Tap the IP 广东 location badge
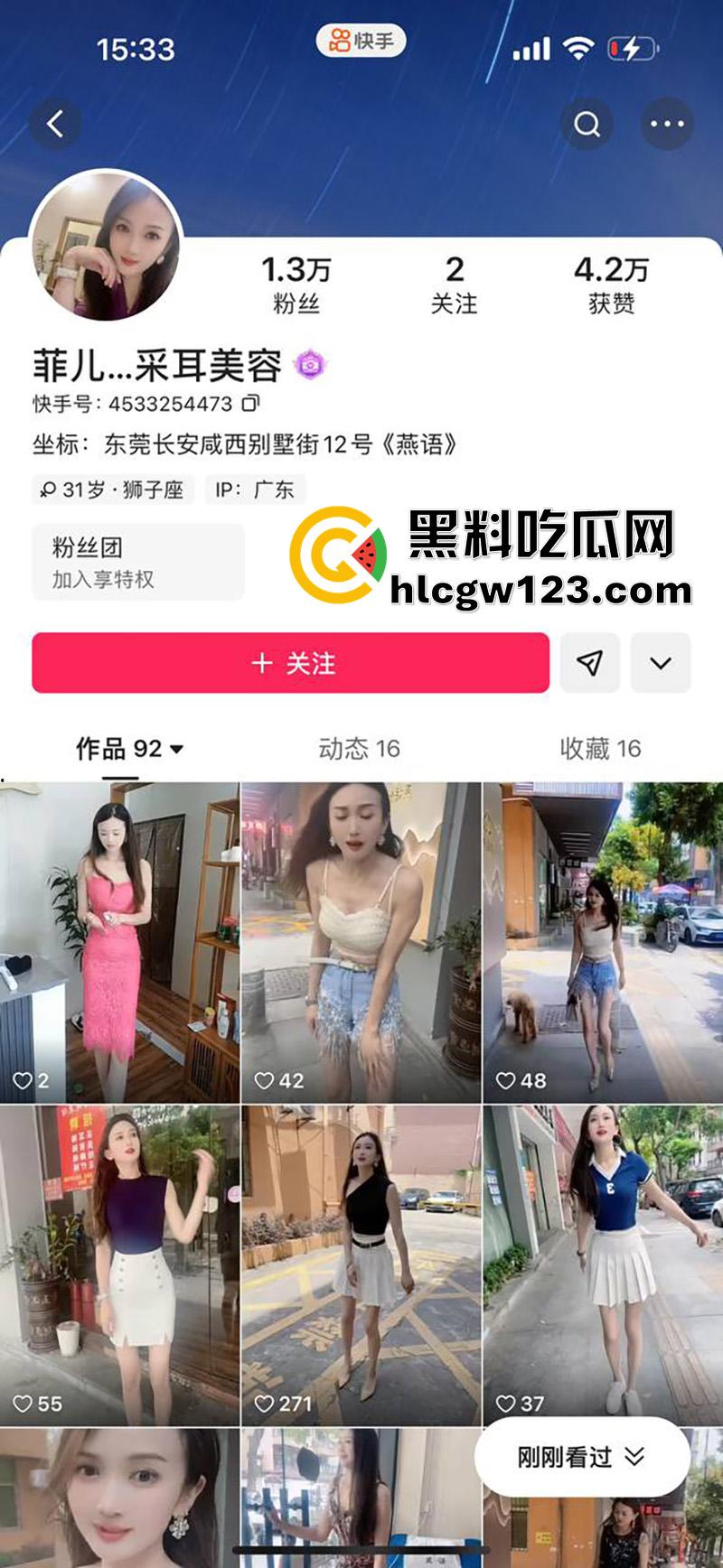This screenshot has width=723, height=1568. (x=256, y=490)
